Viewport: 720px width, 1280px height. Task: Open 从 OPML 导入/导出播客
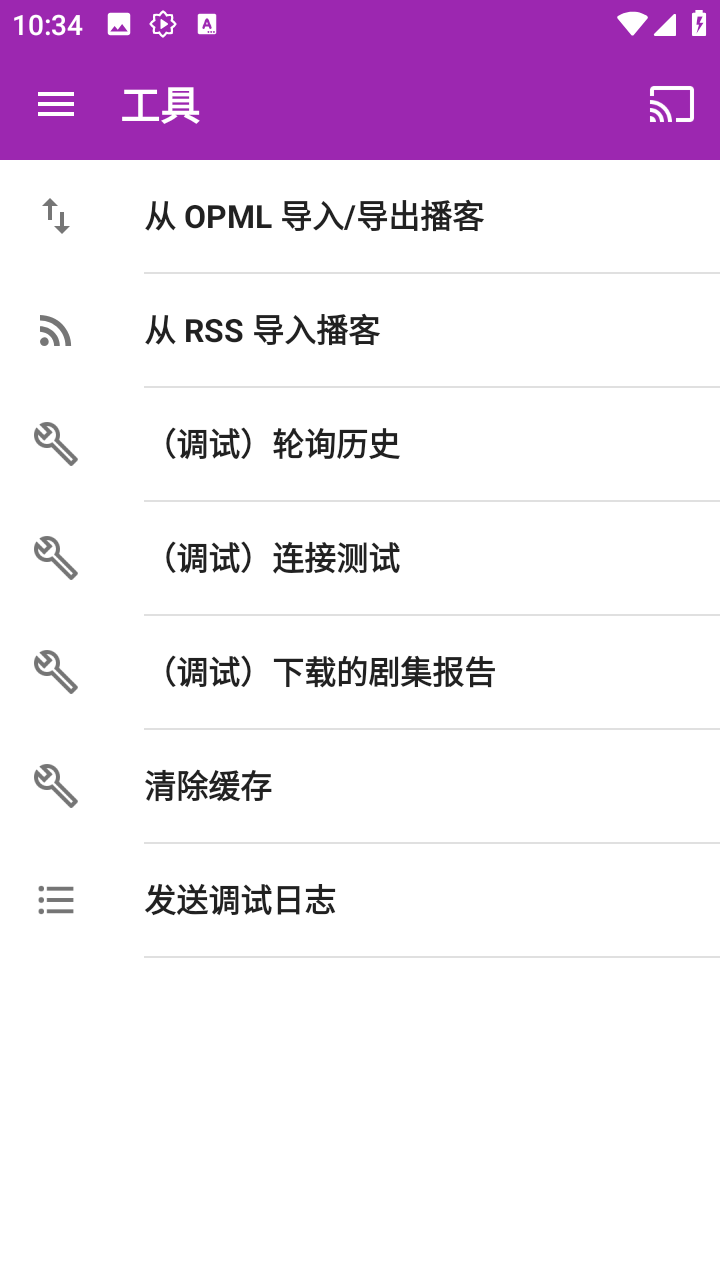tap(315, 217)
